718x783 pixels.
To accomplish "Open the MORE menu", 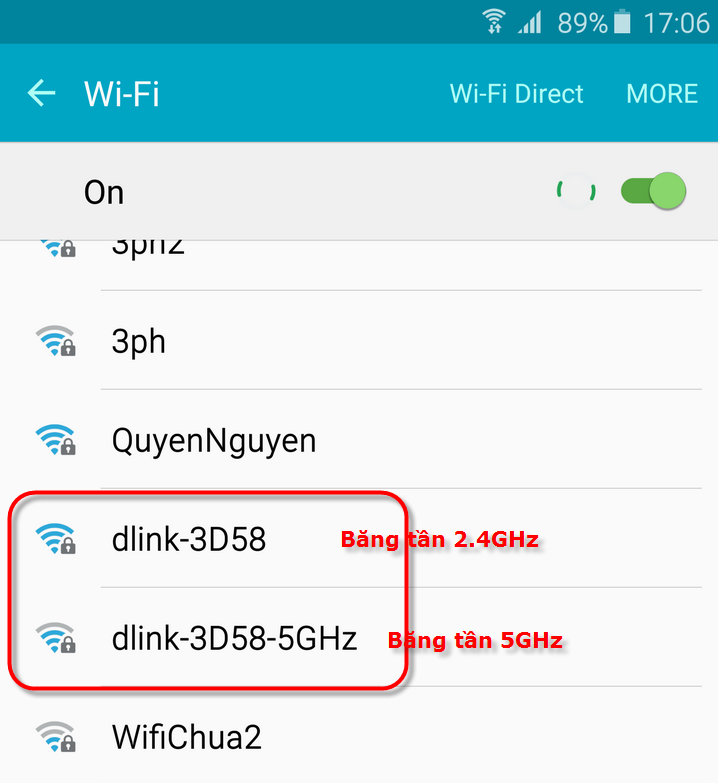I will pos(662,94).
